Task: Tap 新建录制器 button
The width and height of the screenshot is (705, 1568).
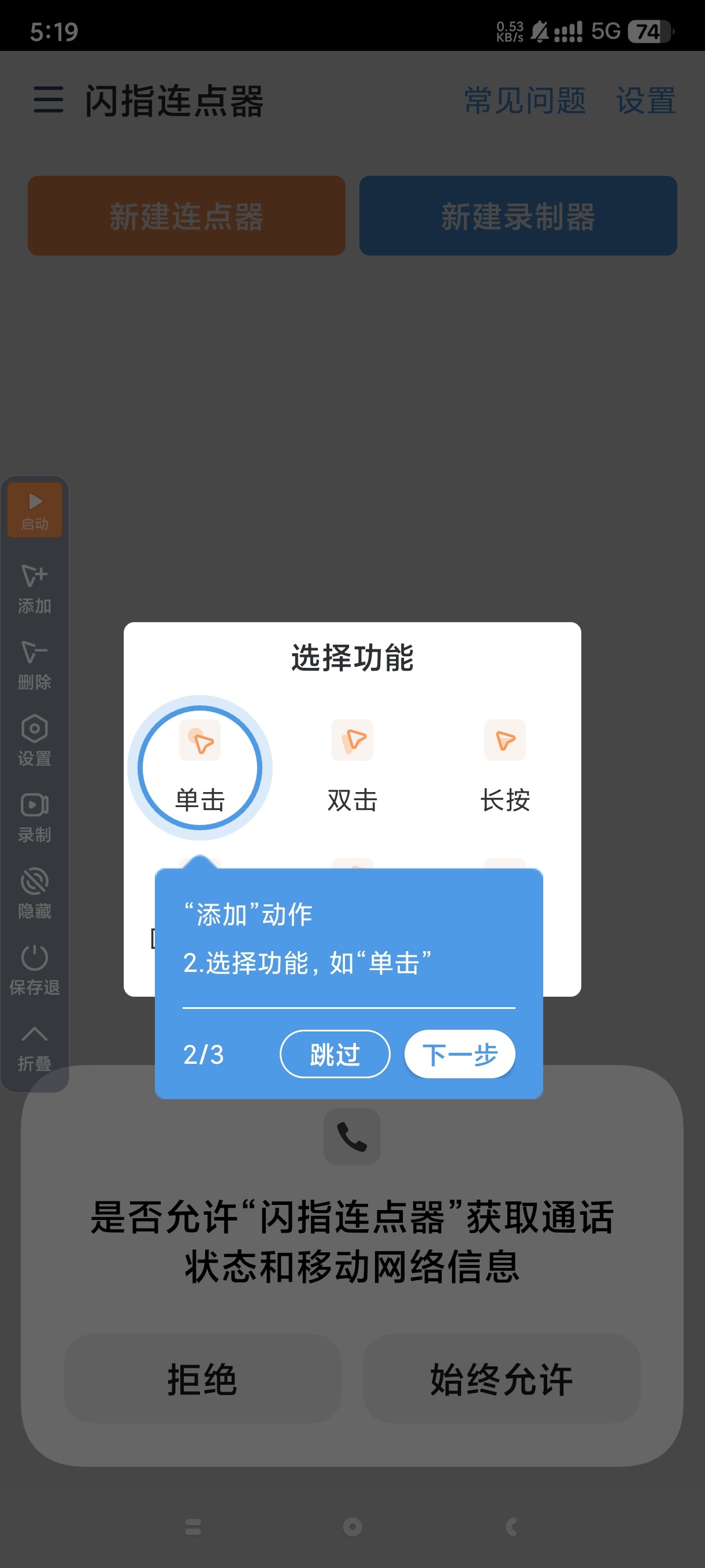Action: 518,216
